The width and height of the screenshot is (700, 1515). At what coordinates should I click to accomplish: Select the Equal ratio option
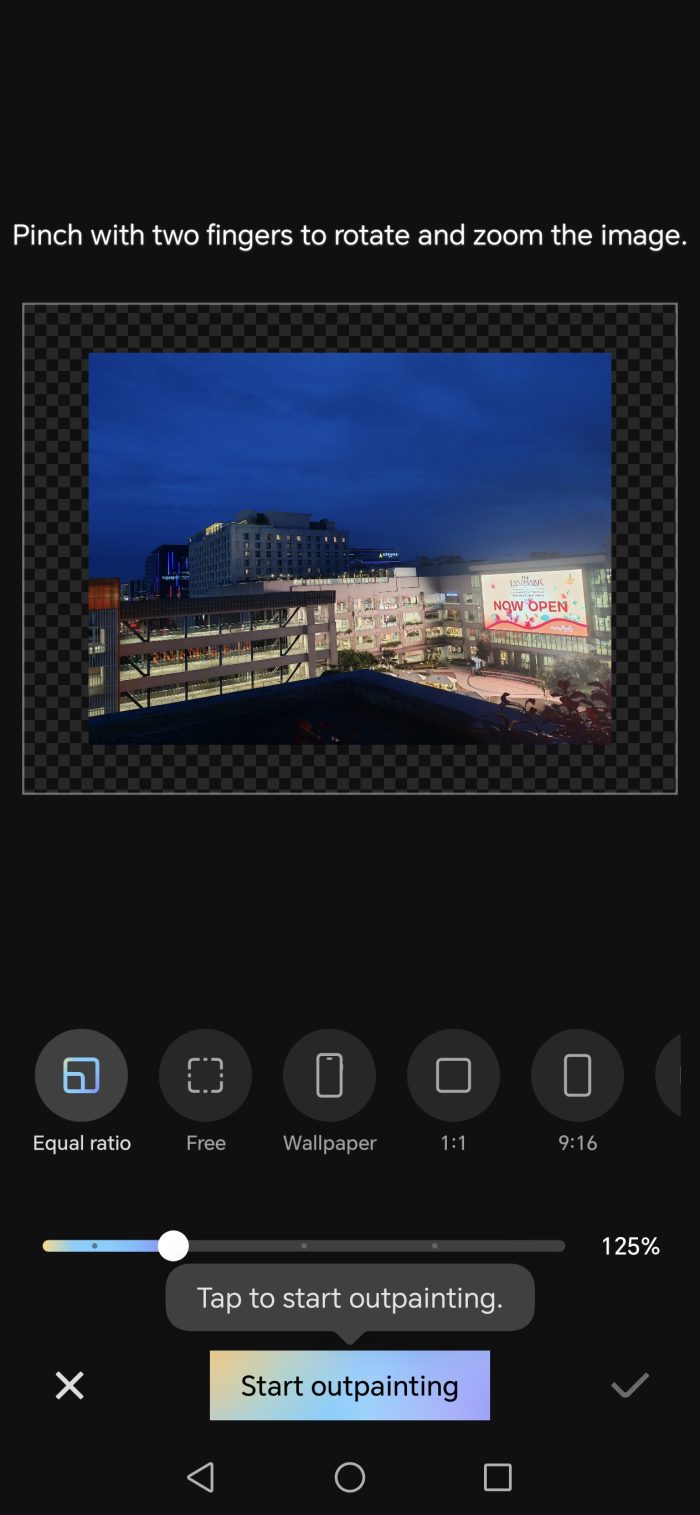(x=81, y=1075)
